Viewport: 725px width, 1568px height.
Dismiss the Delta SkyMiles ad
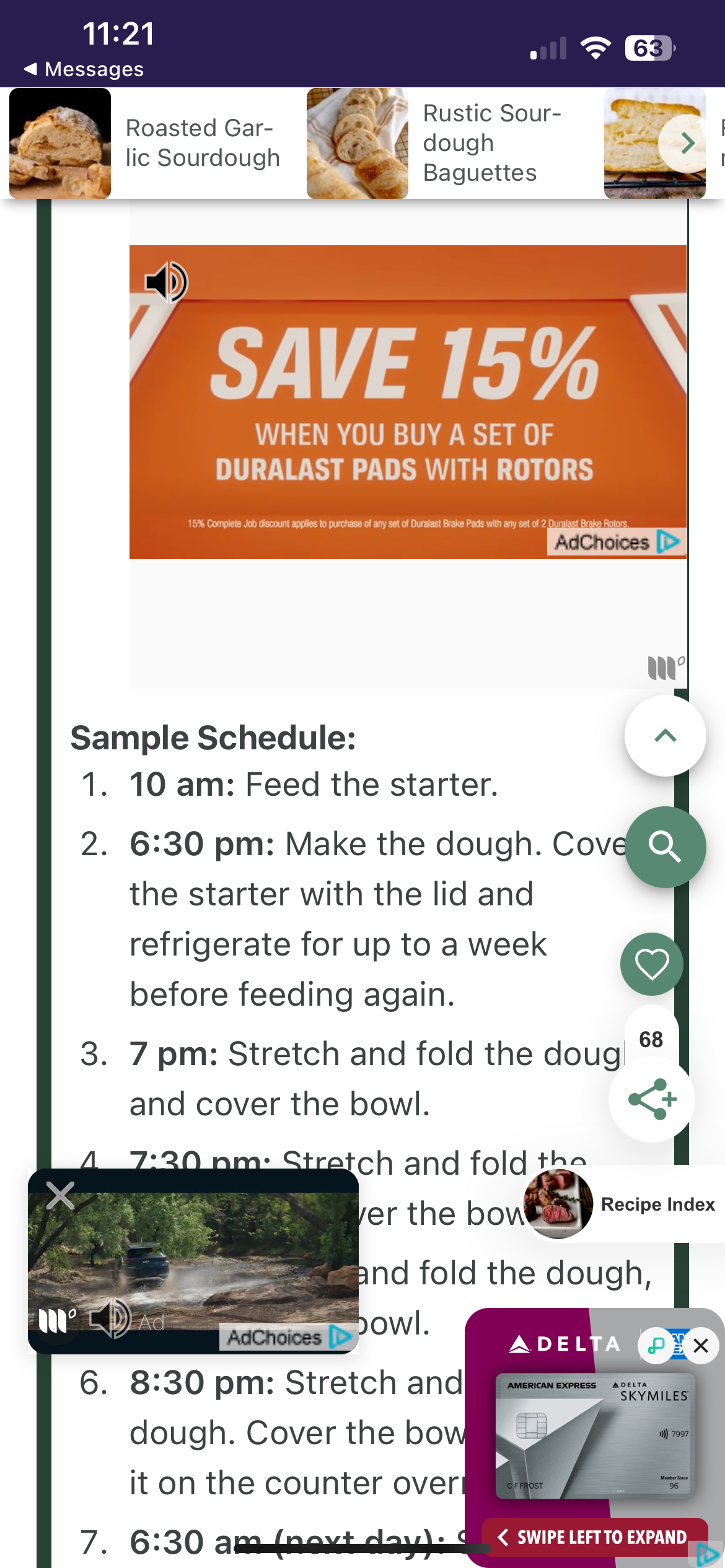701,1346
